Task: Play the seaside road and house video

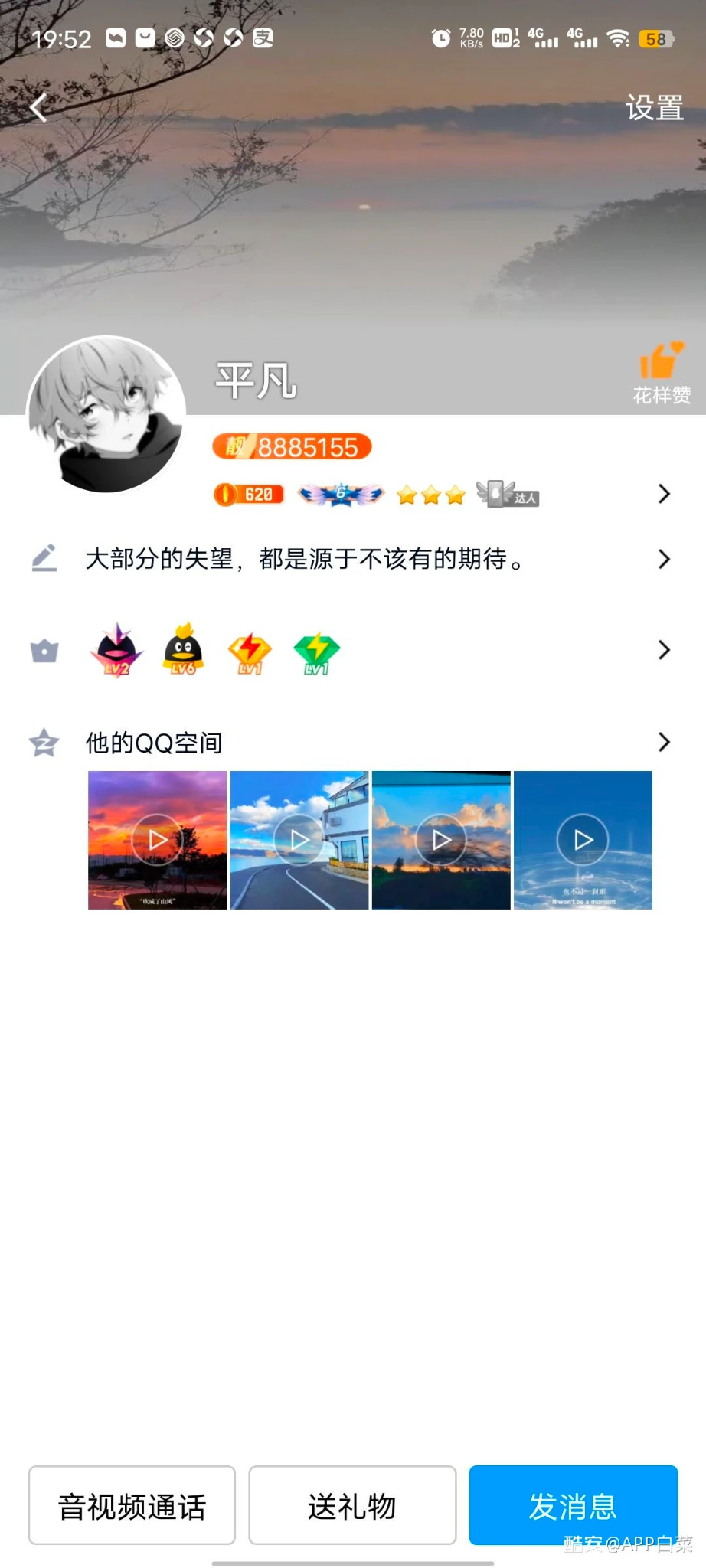Action: (299, 840)
